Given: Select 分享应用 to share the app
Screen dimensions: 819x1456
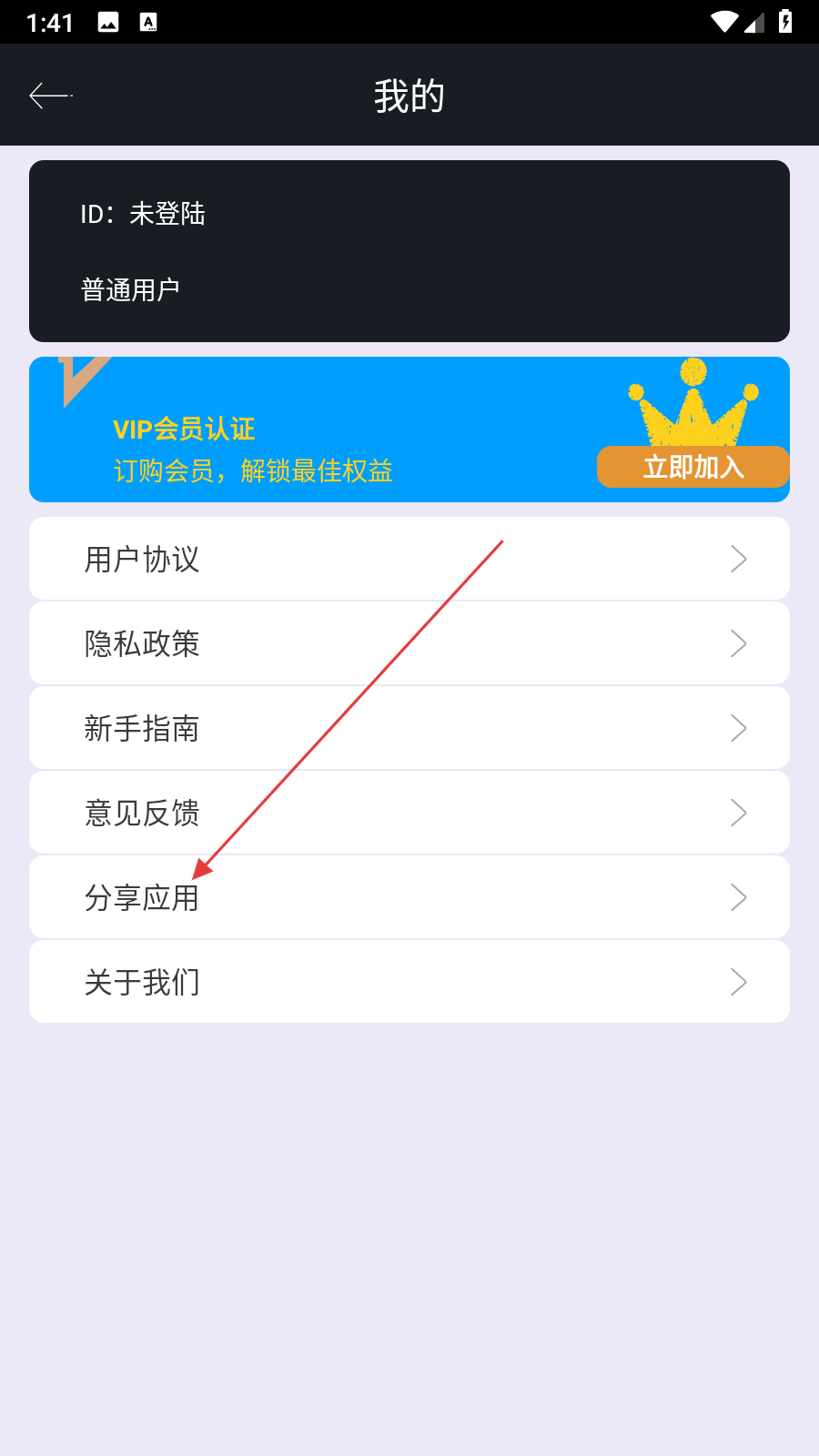Looking at the screenshot, I should click(409, 897).
